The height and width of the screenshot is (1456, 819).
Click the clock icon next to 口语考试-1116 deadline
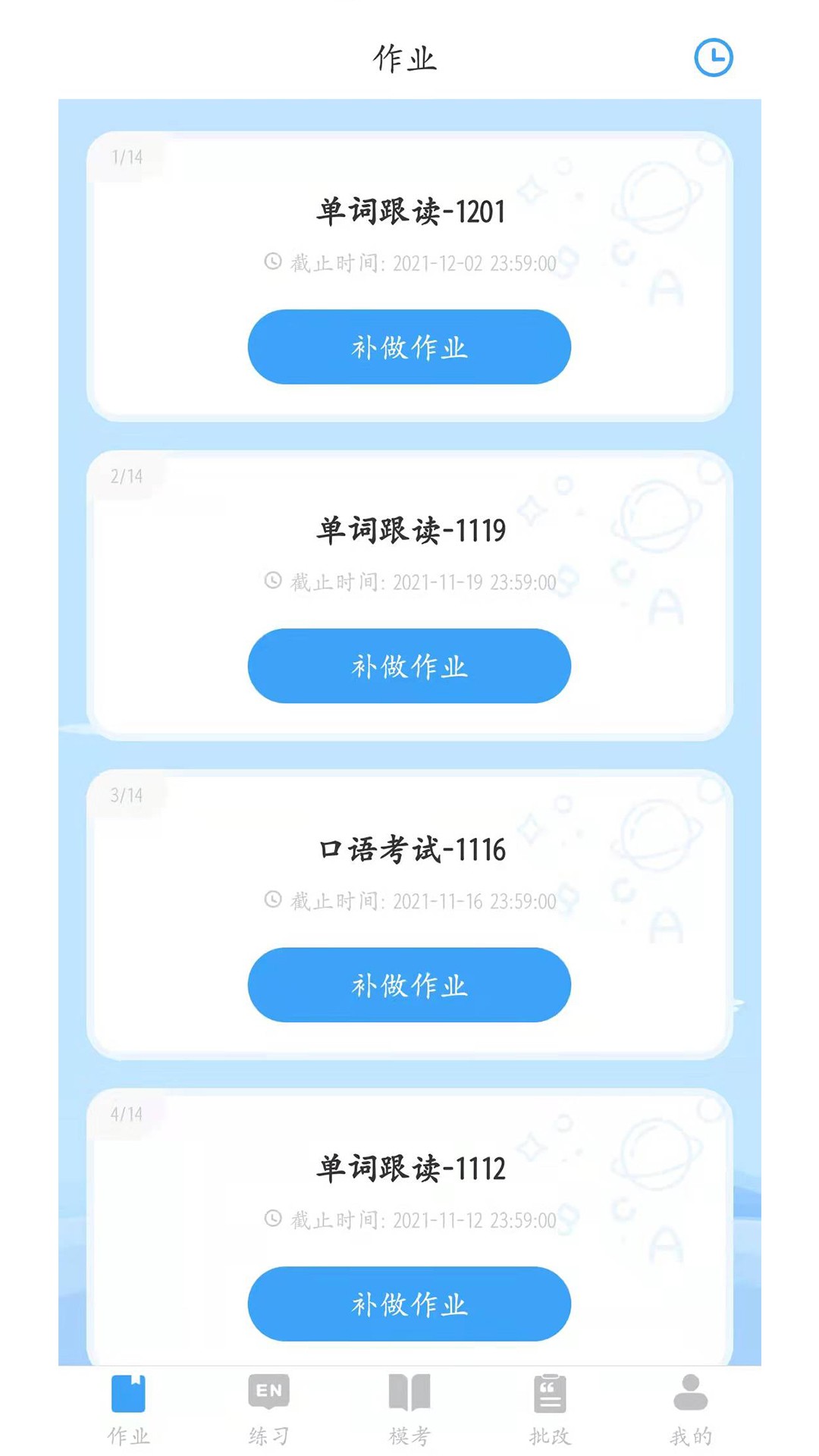[271, 899]
